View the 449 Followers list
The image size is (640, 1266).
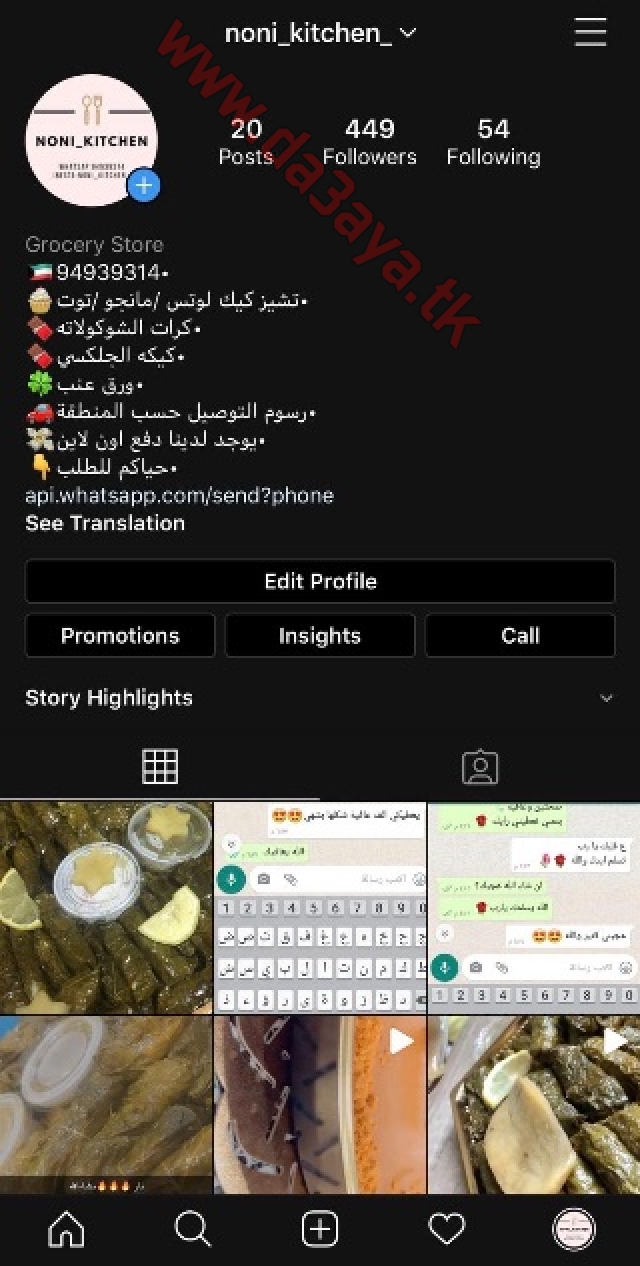(370, 142)
